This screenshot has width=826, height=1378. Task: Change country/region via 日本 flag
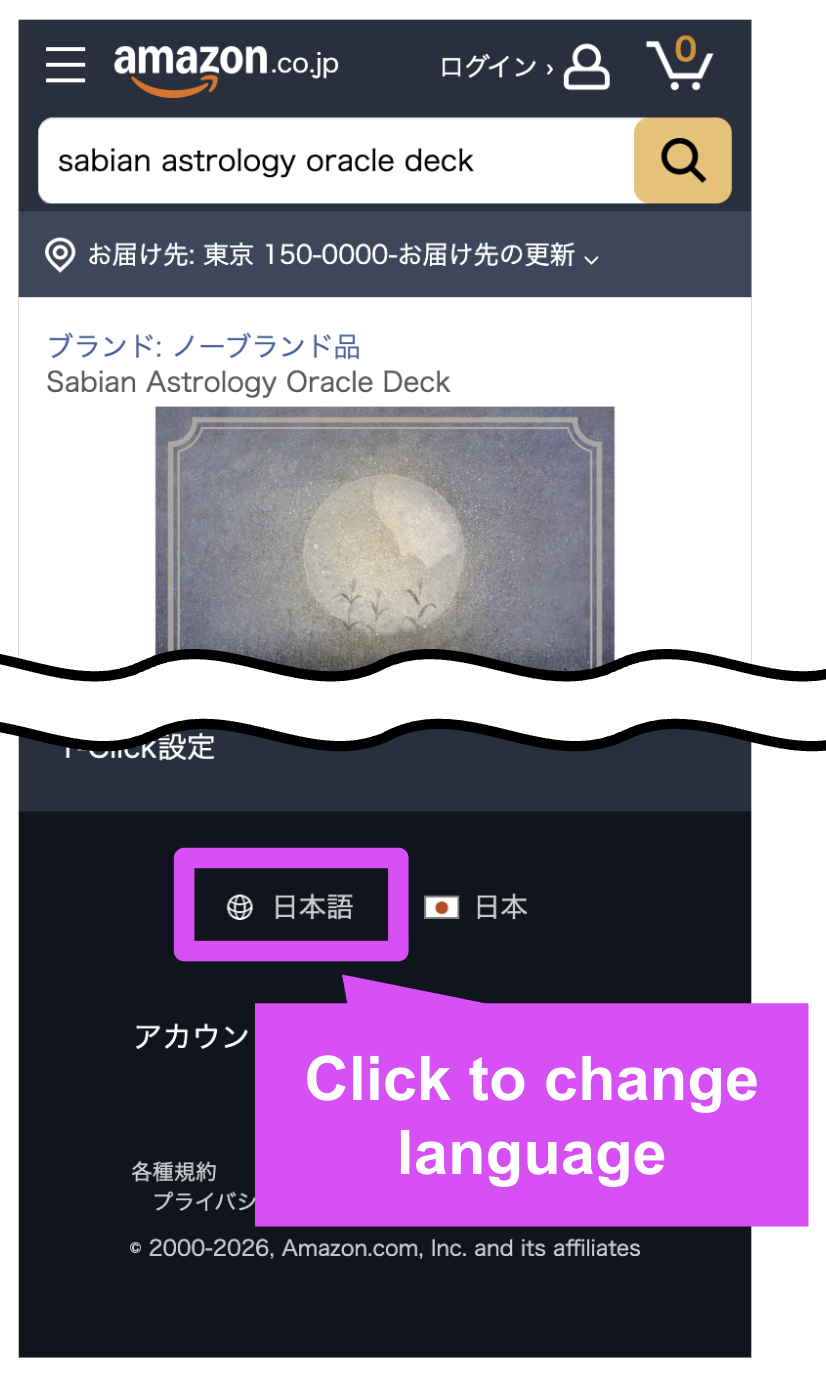tap(476, 907)
